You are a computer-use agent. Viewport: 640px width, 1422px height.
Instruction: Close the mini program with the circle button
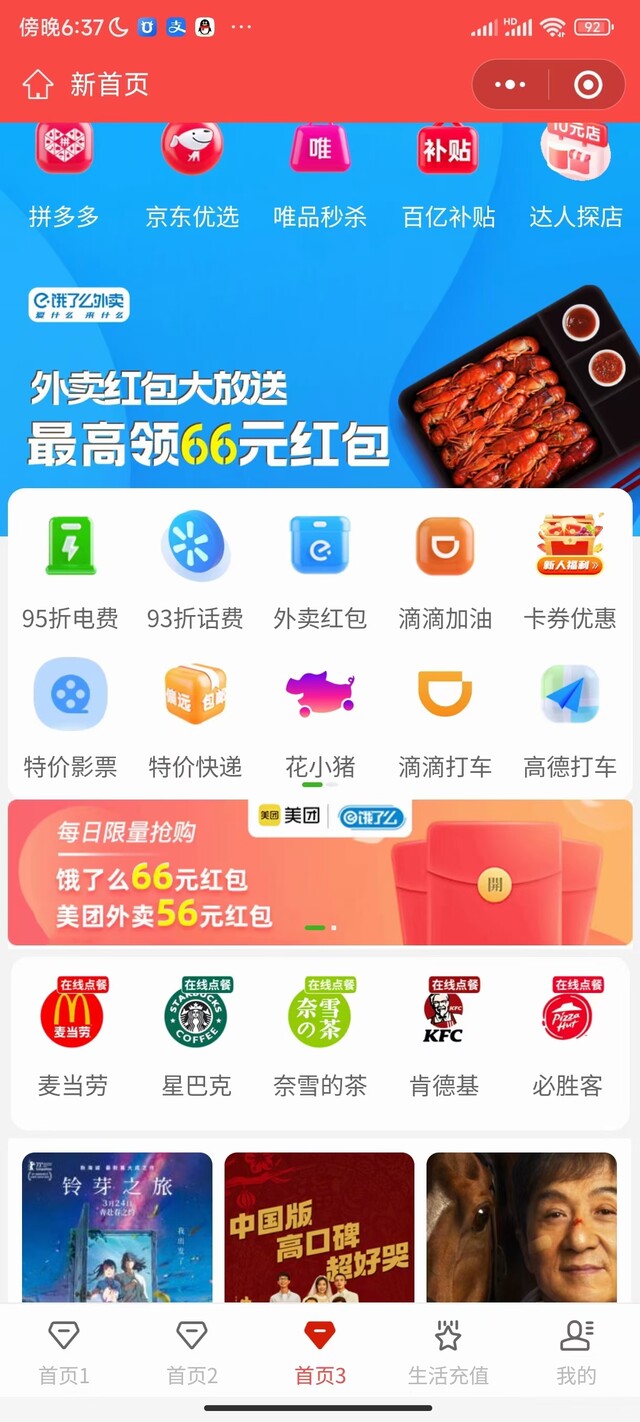[x=588, y=85]
